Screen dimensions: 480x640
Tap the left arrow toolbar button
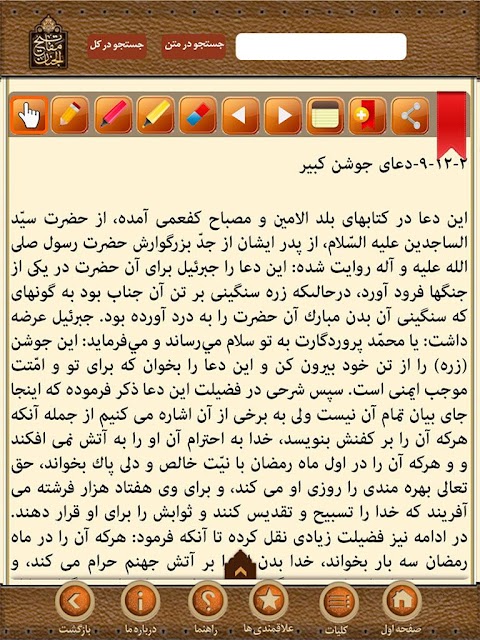click(240, 115)
